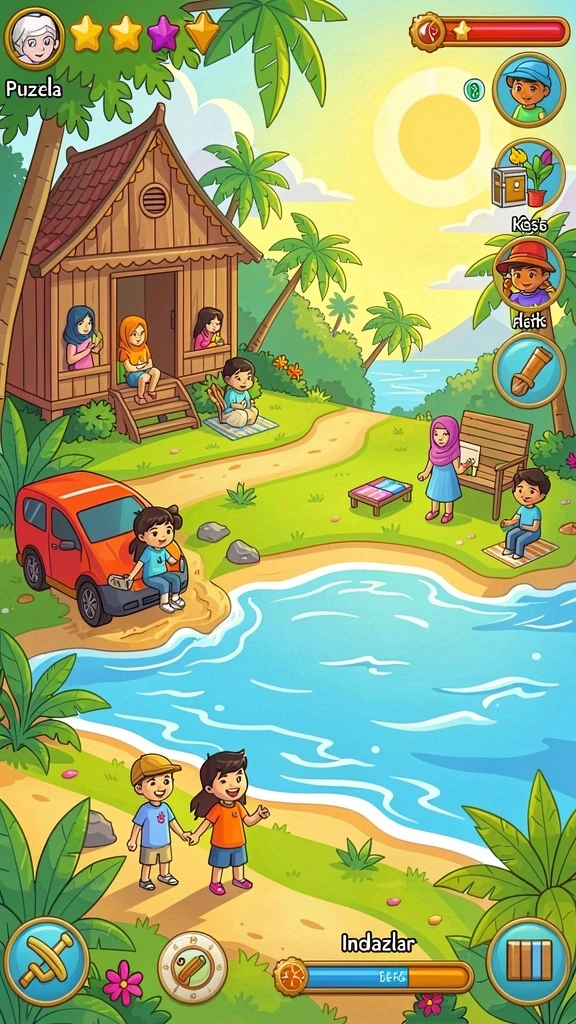
Task: Tap the blue cap boy character button
Action: tap(528, 89)
